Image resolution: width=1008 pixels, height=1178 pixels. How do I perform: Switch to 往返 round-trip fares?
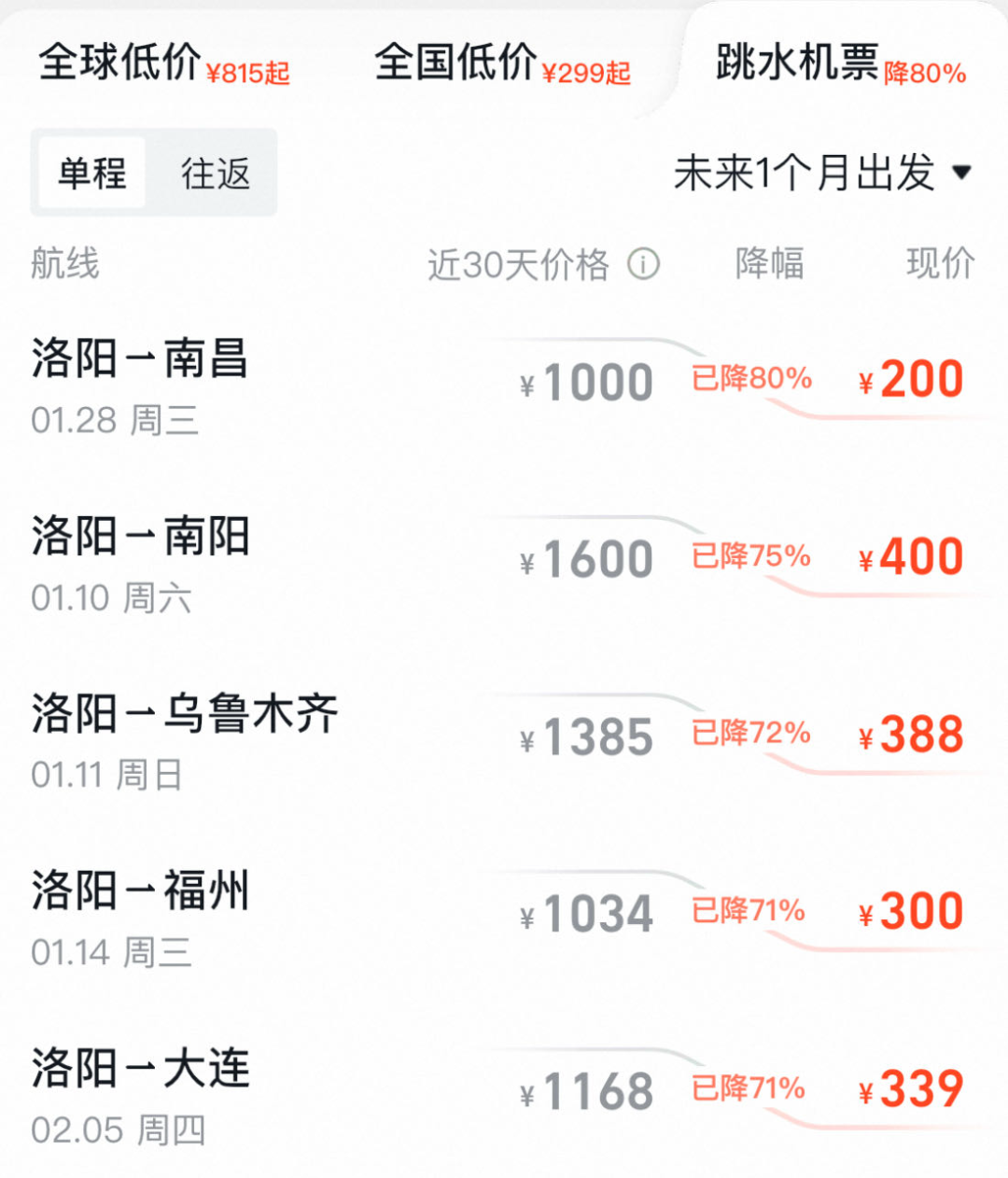click(x=216, y=173)
